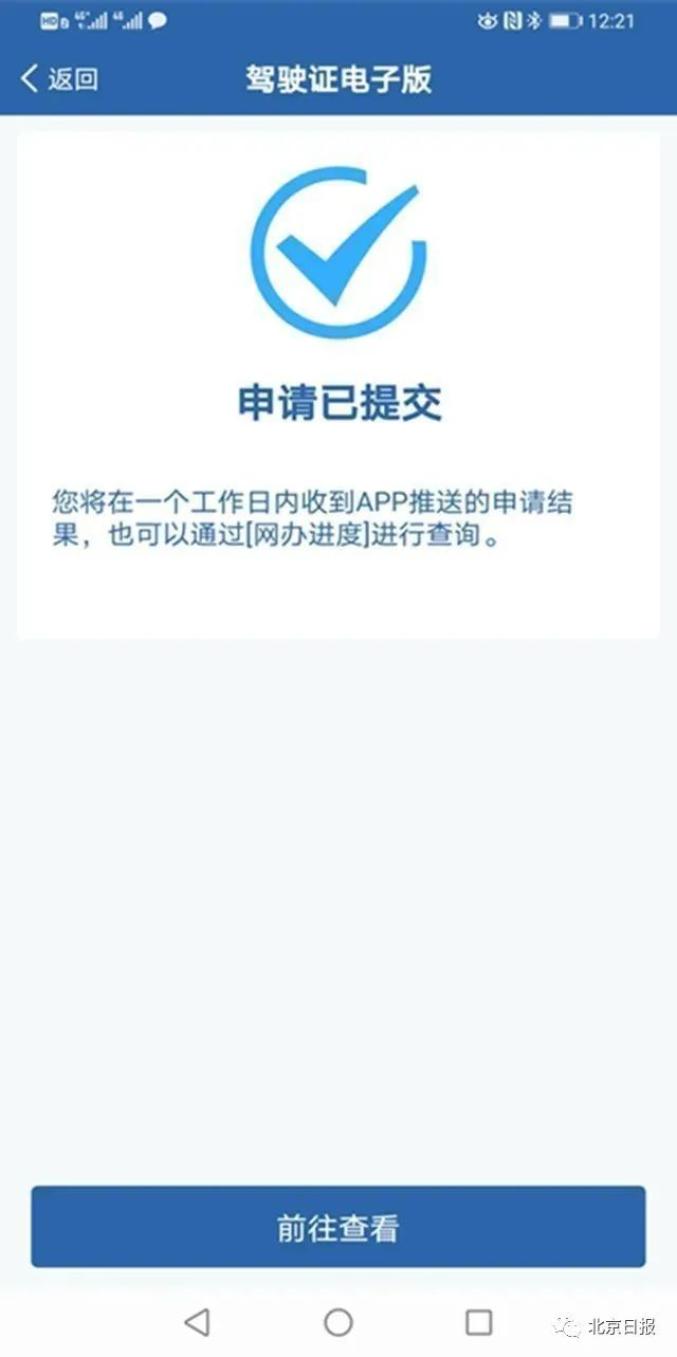Tap the system back triangle

(x=197, y=1322)
